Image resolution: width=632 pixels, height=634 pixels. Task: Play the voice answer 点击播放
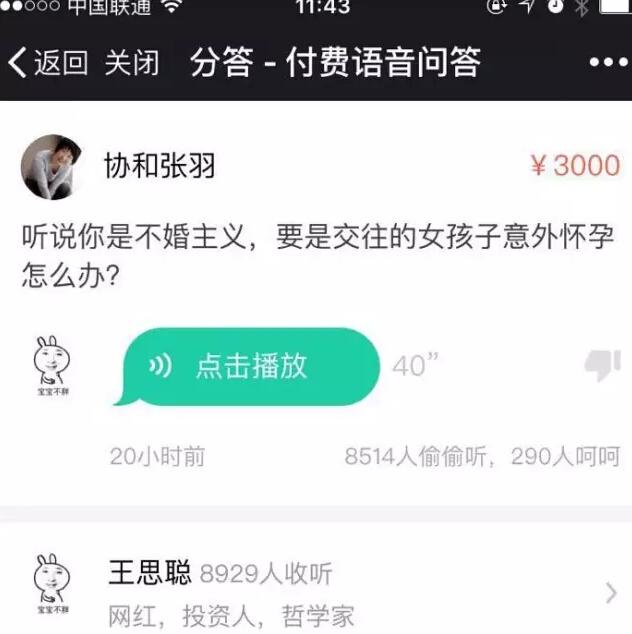250,366
